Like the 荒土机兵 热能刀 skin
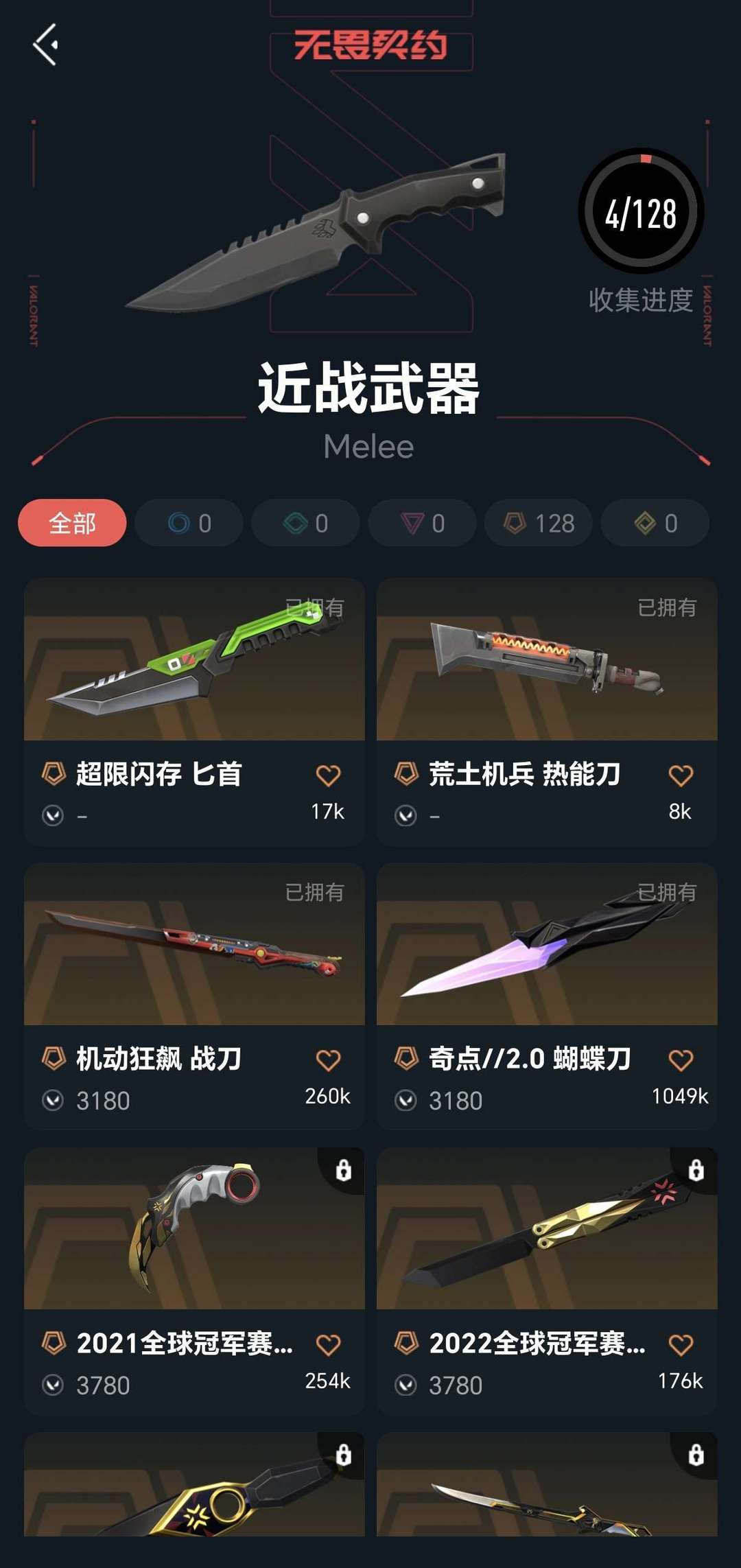 click(681, 775)
